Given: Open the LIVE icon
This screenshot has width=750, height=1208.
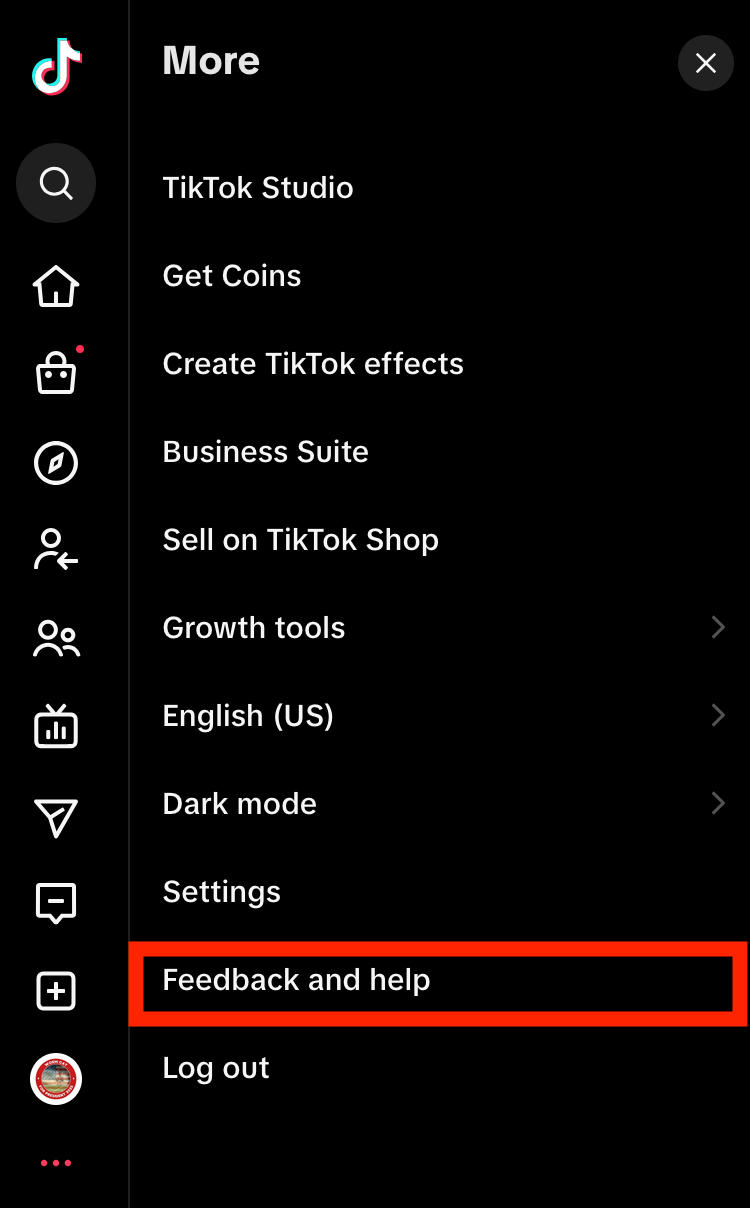Looking at the screenshot, I should click(x=56, y=727).
